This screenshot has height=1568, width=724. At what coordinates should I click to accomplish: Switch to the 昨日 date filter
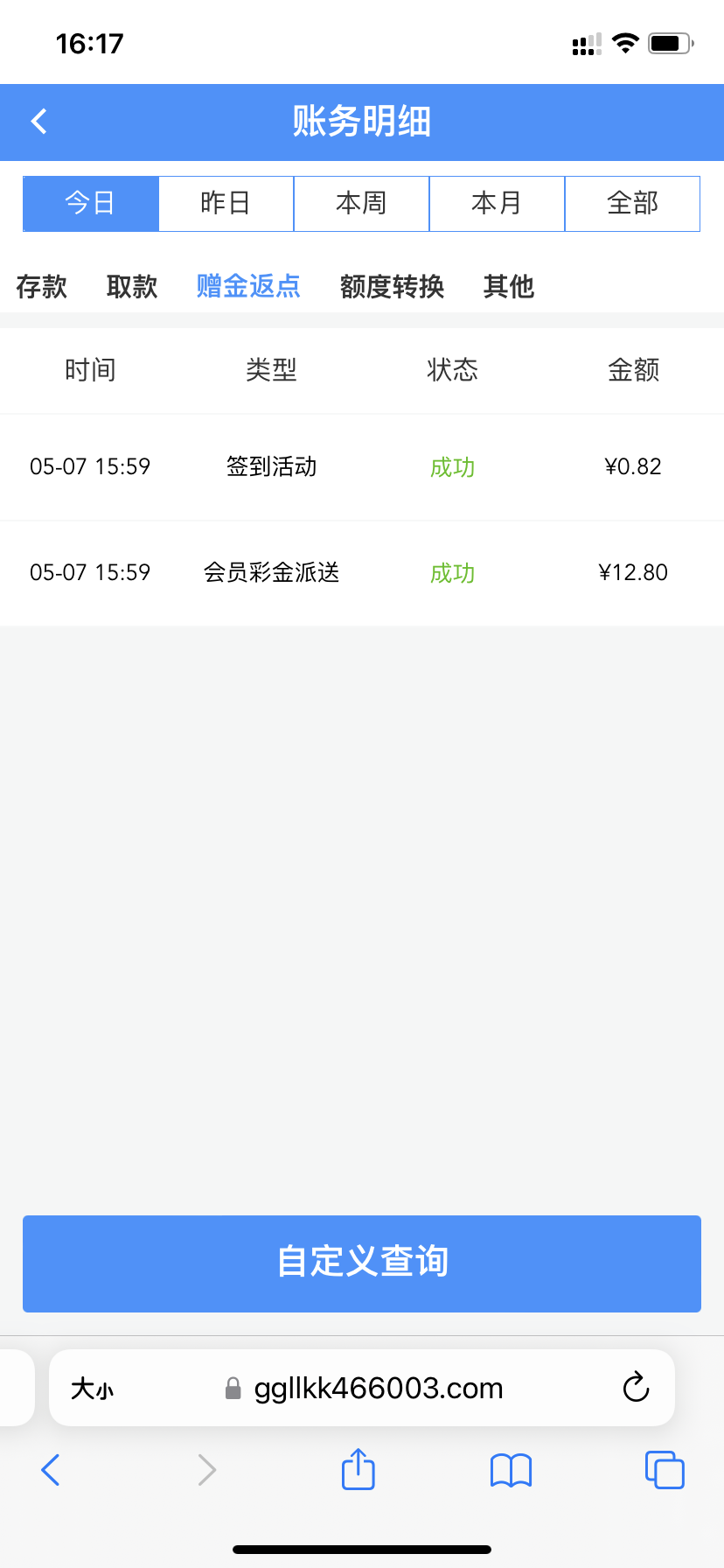tap(226, 204)
